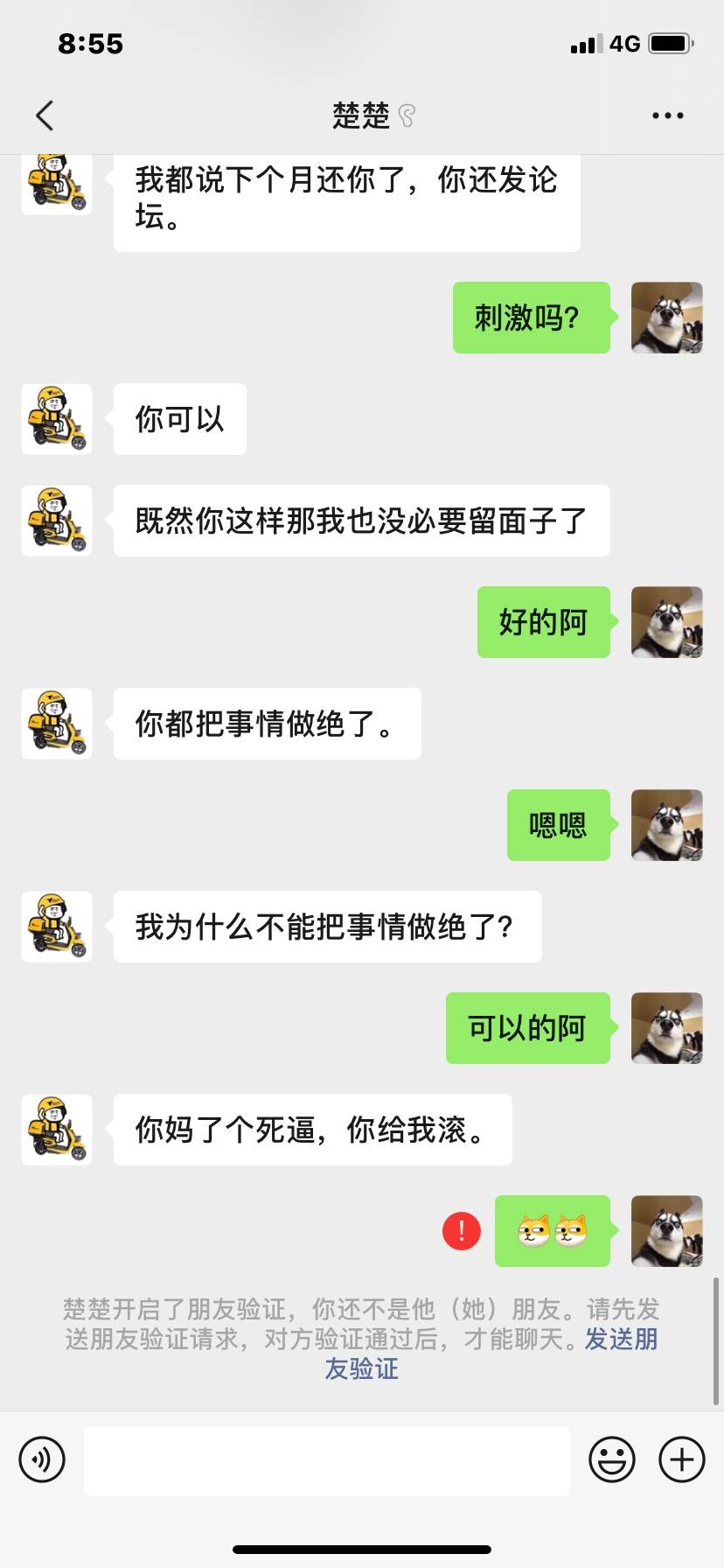
Task: Open the plus attachments menu
Action: 681,1459
